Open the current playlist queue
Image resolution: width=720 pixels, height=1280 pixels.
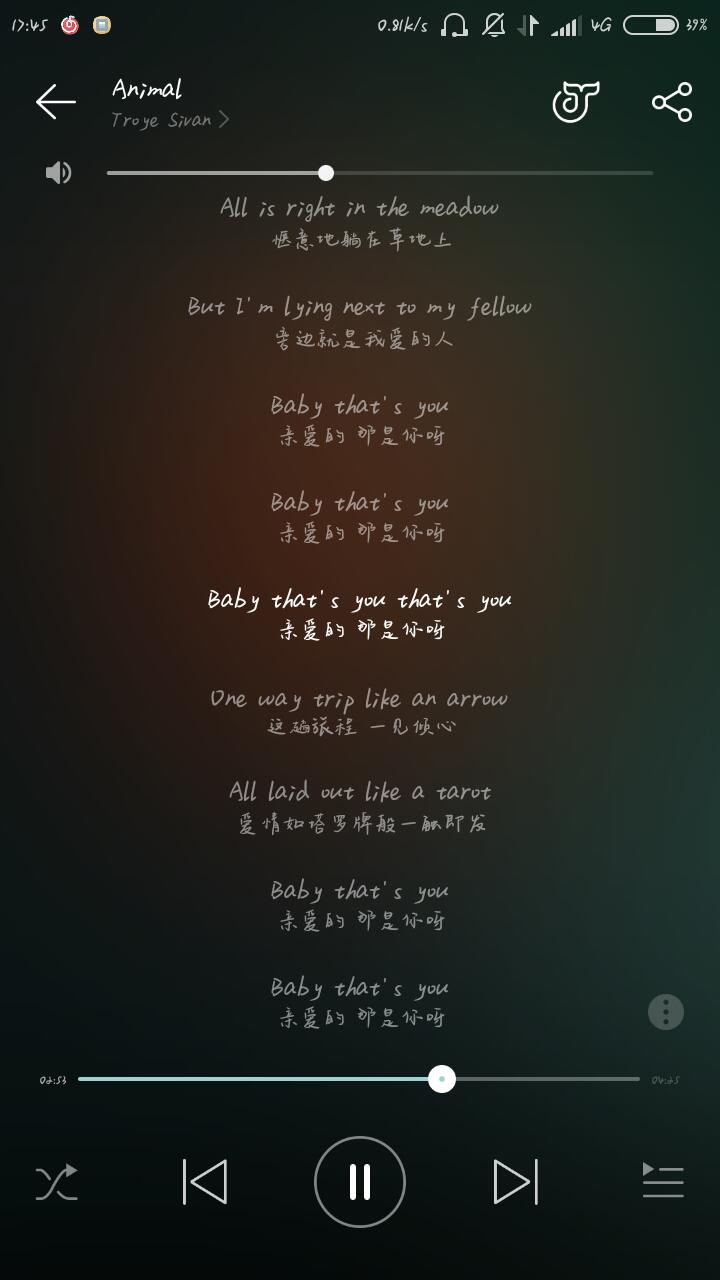pyautogui.click(x=663, y=1181)
